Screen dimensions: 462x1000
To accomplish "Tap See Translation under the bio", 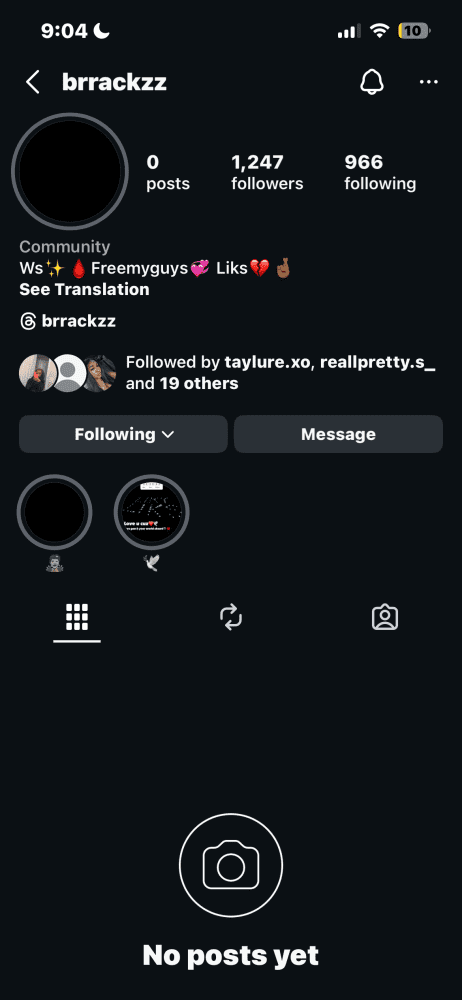I will click(x=84, y=290).
